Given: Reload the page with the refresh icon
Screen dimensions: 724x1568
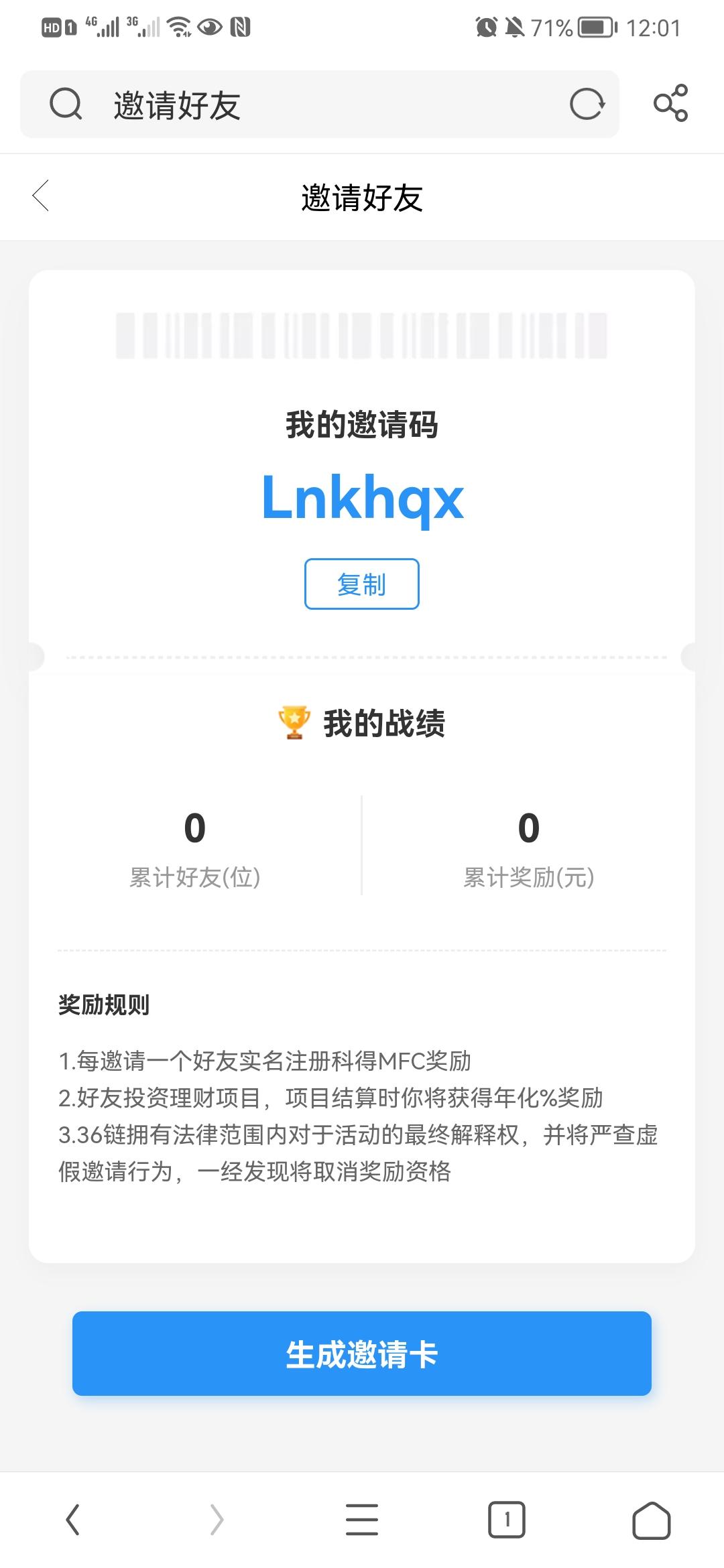Looking at the screenshot, I should 587,105.
